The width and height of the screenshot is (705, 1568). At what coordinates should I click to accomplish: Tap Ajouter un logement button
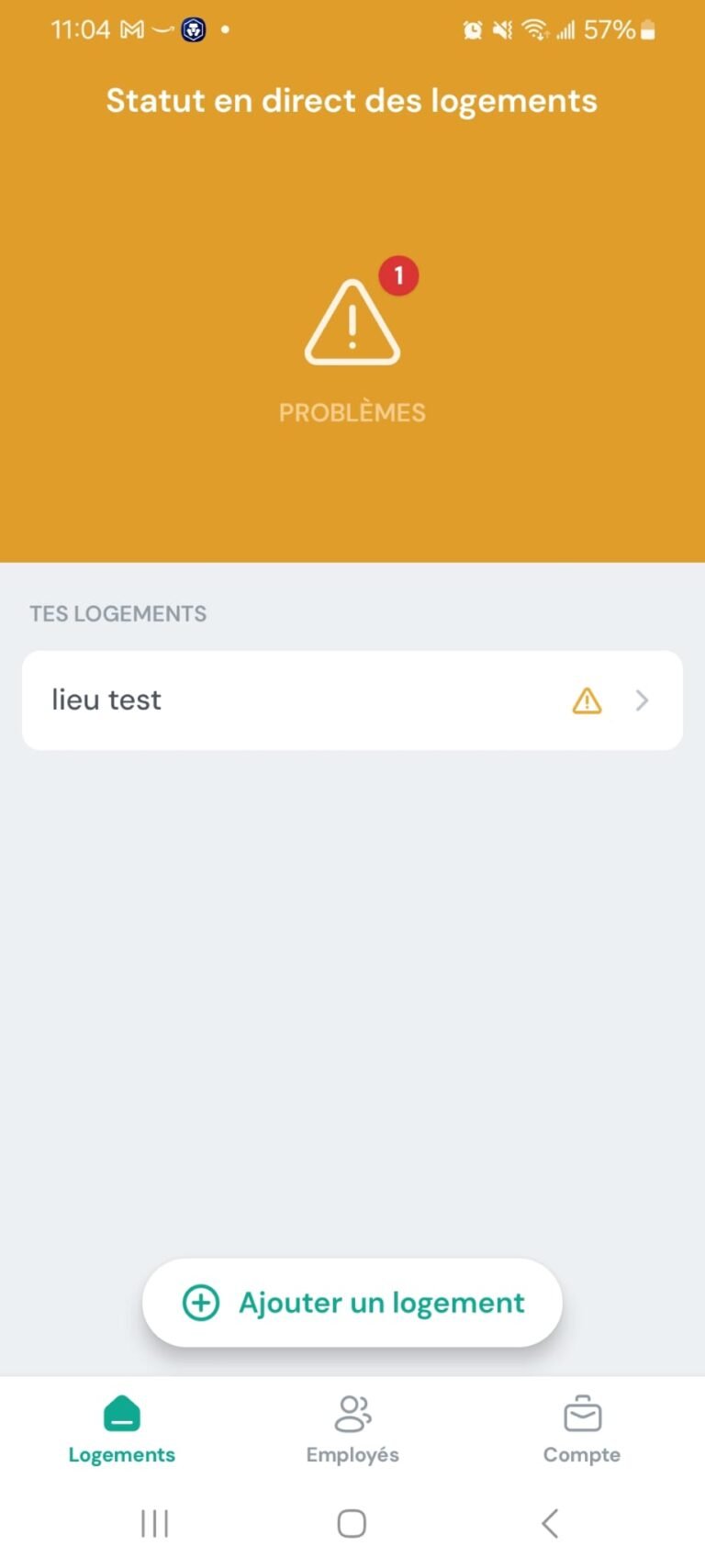352,1303
